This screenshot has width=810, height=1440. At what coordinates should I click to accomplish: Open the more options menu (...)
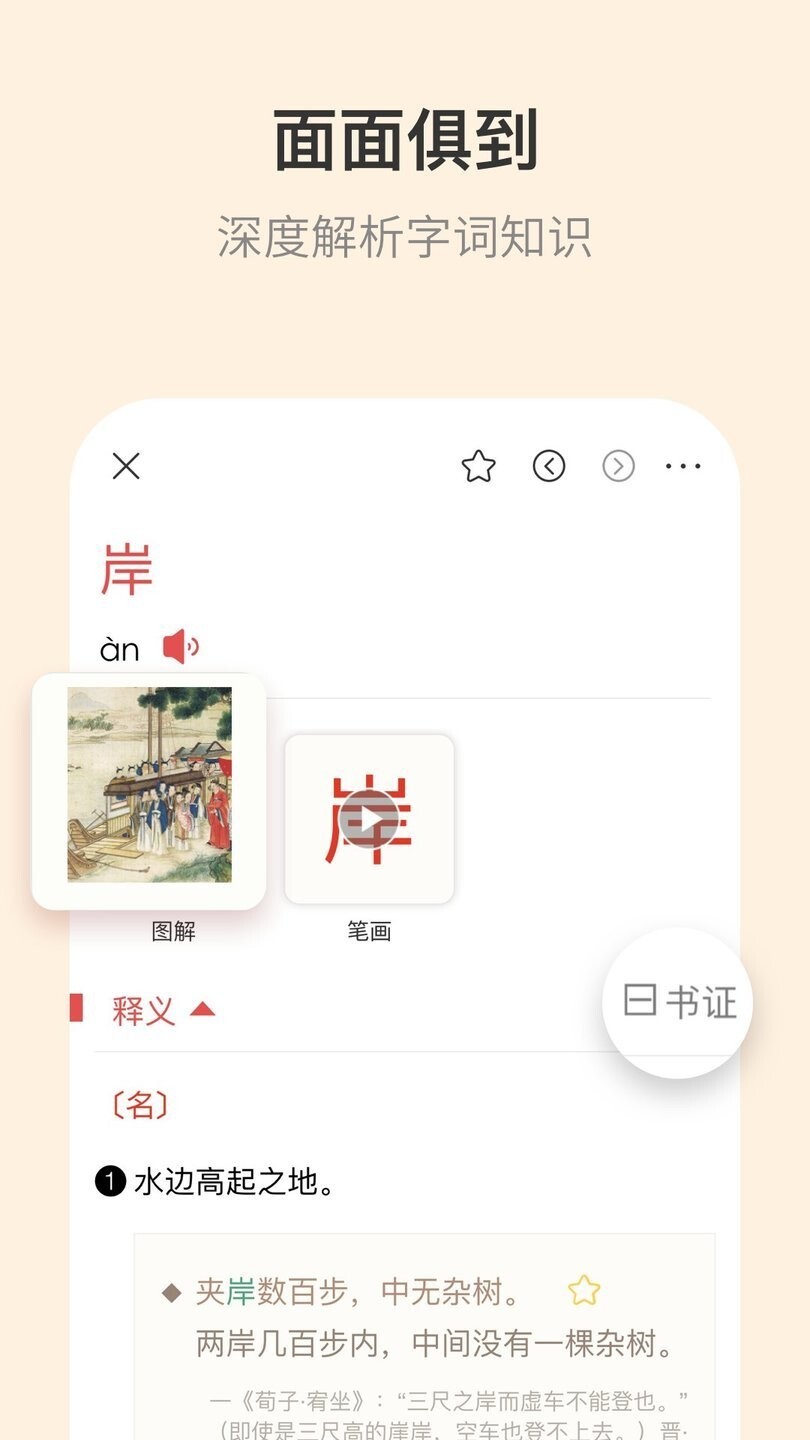point(683,466)
